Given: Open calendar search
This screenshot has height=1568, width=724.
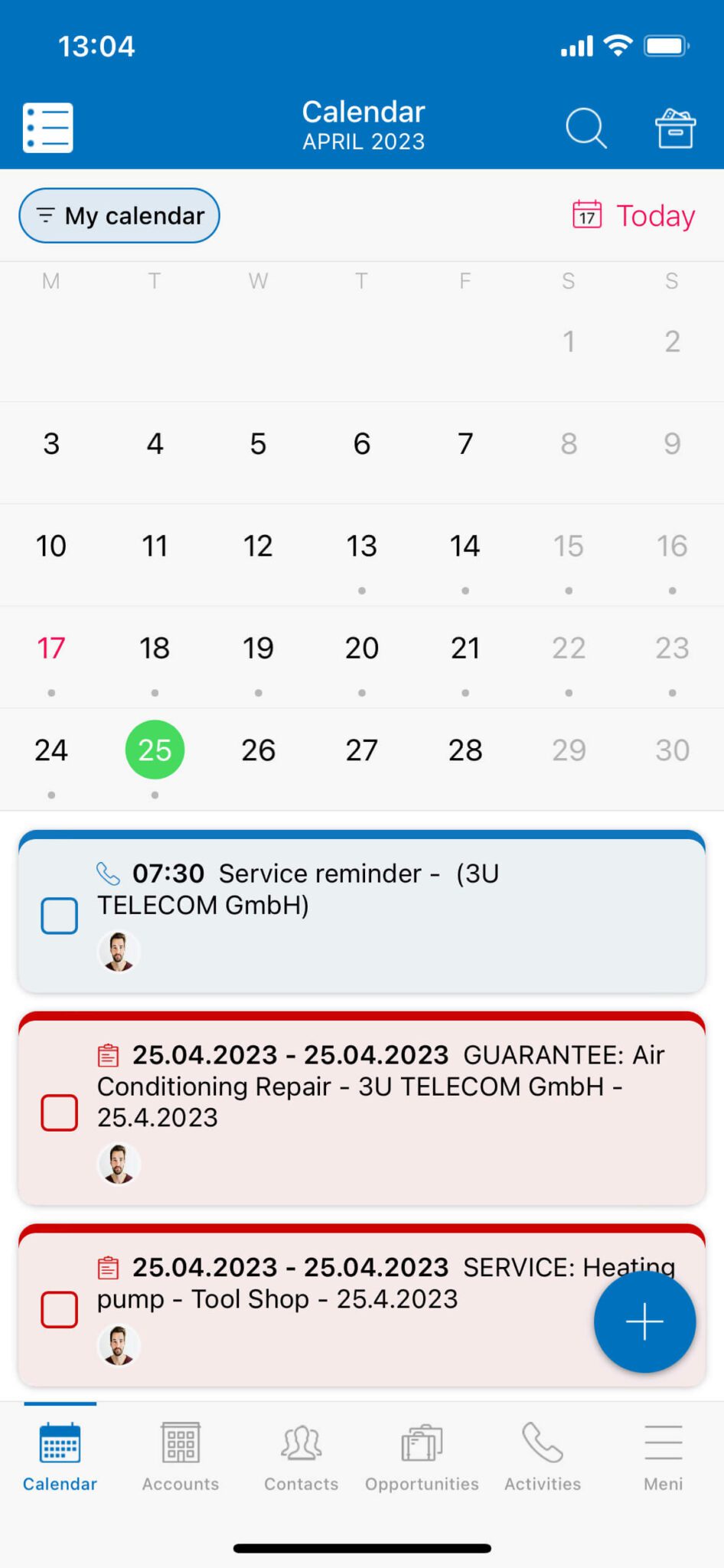Looking at the screenshot, I should (585, 127).
